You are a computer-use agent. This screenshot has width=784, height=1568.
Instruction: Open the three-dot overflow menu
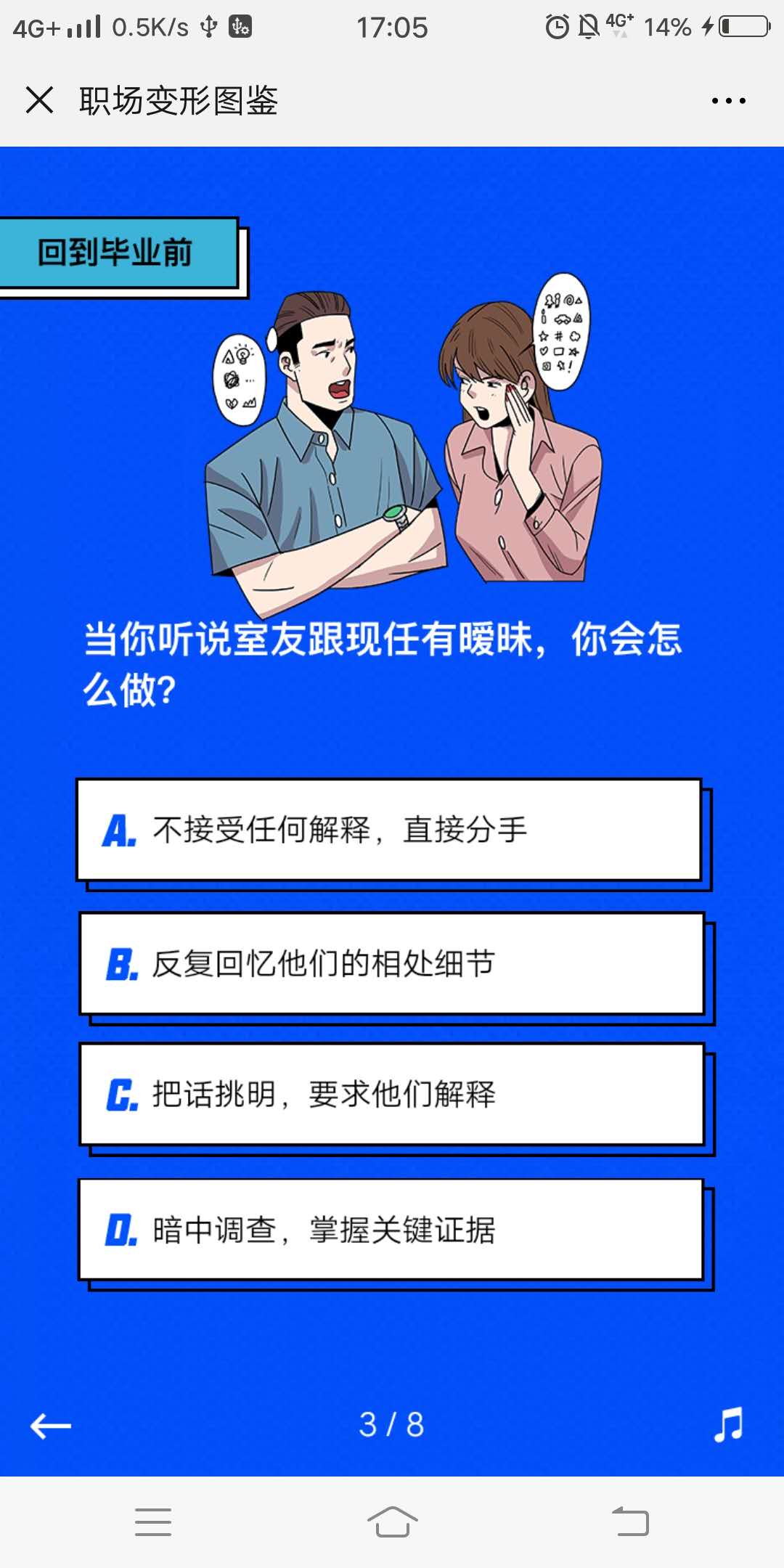728,101
